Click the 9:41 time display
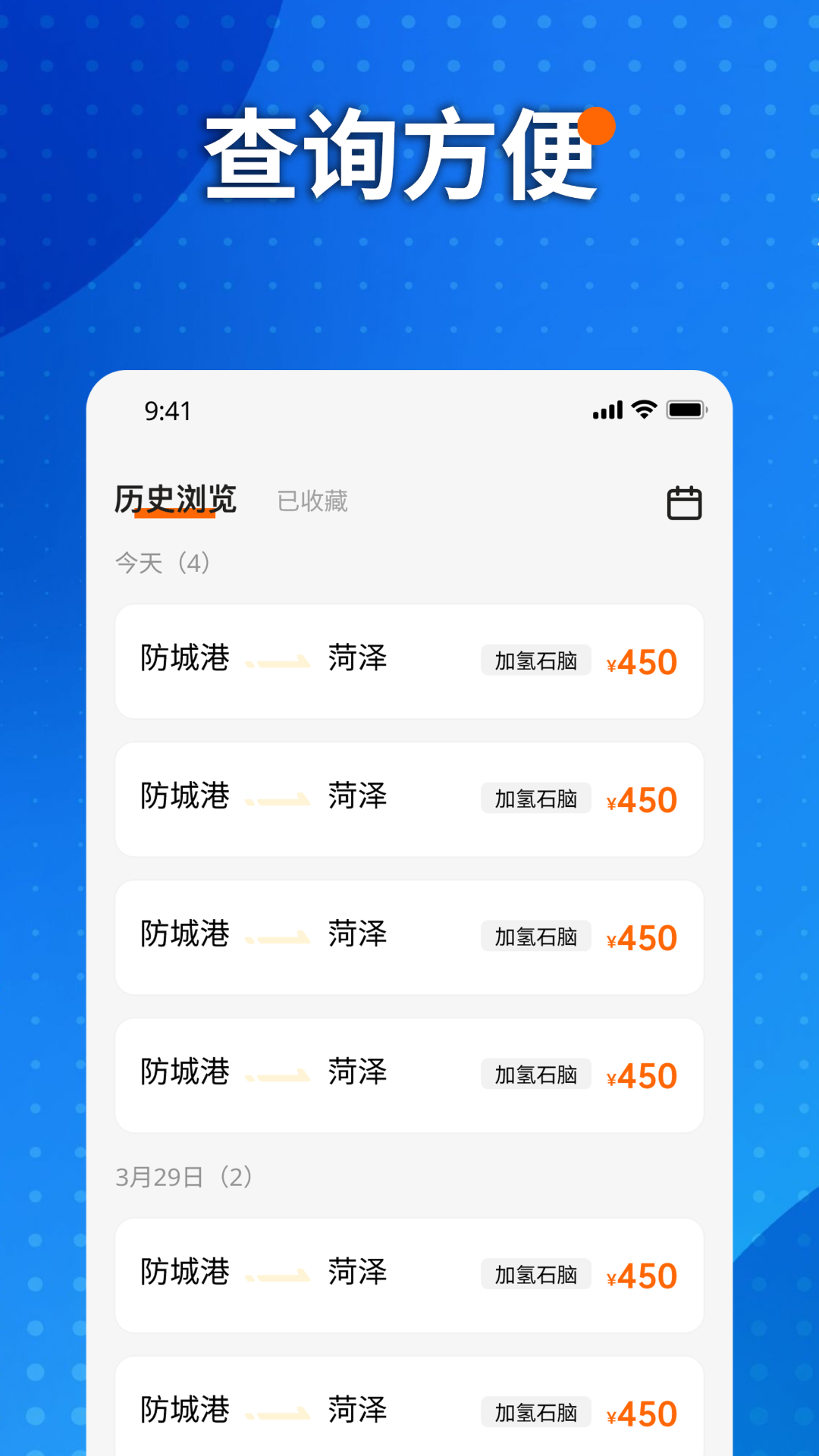 pos(165,411)
